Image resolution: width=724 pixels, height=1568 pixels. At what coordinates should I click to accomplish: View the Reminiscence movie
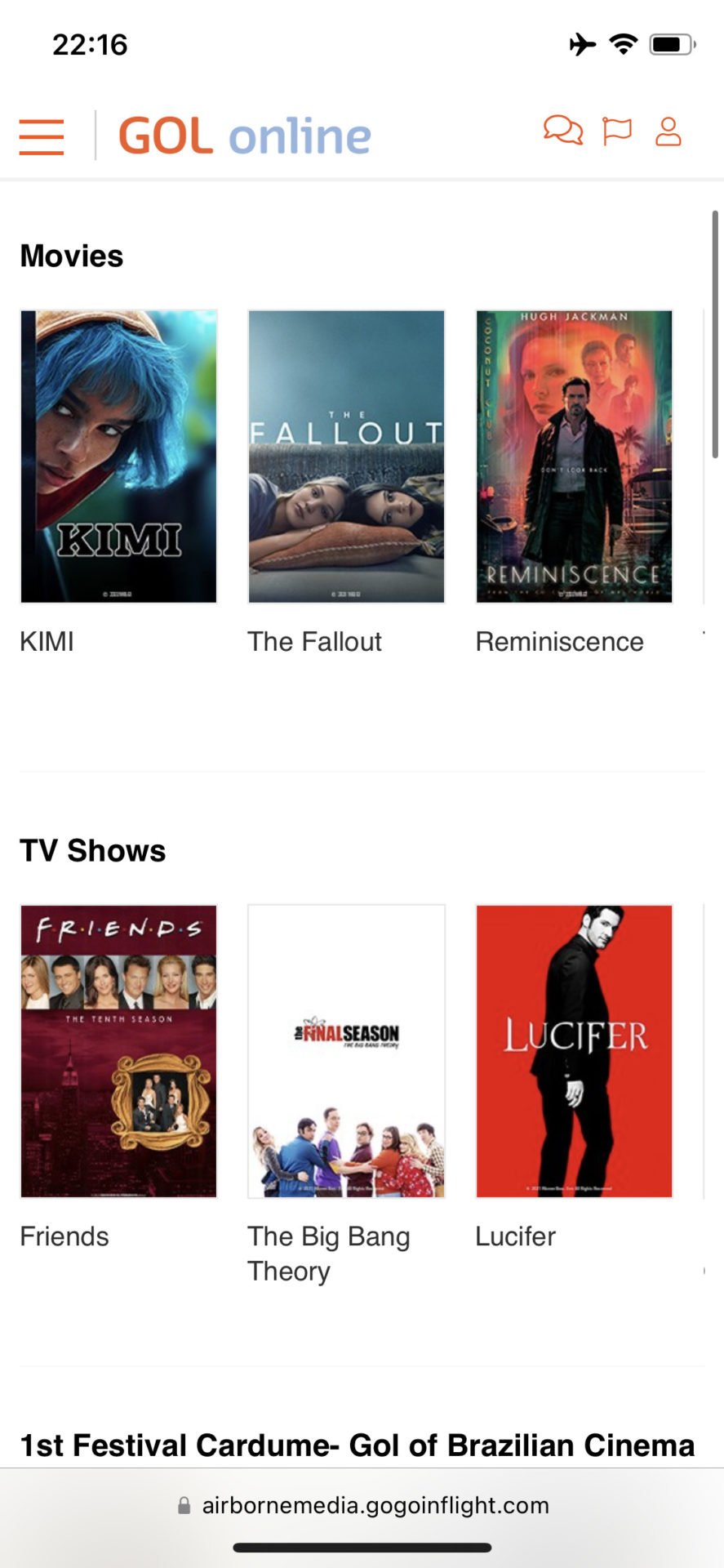pyautogui.click(x=574, y=457)
